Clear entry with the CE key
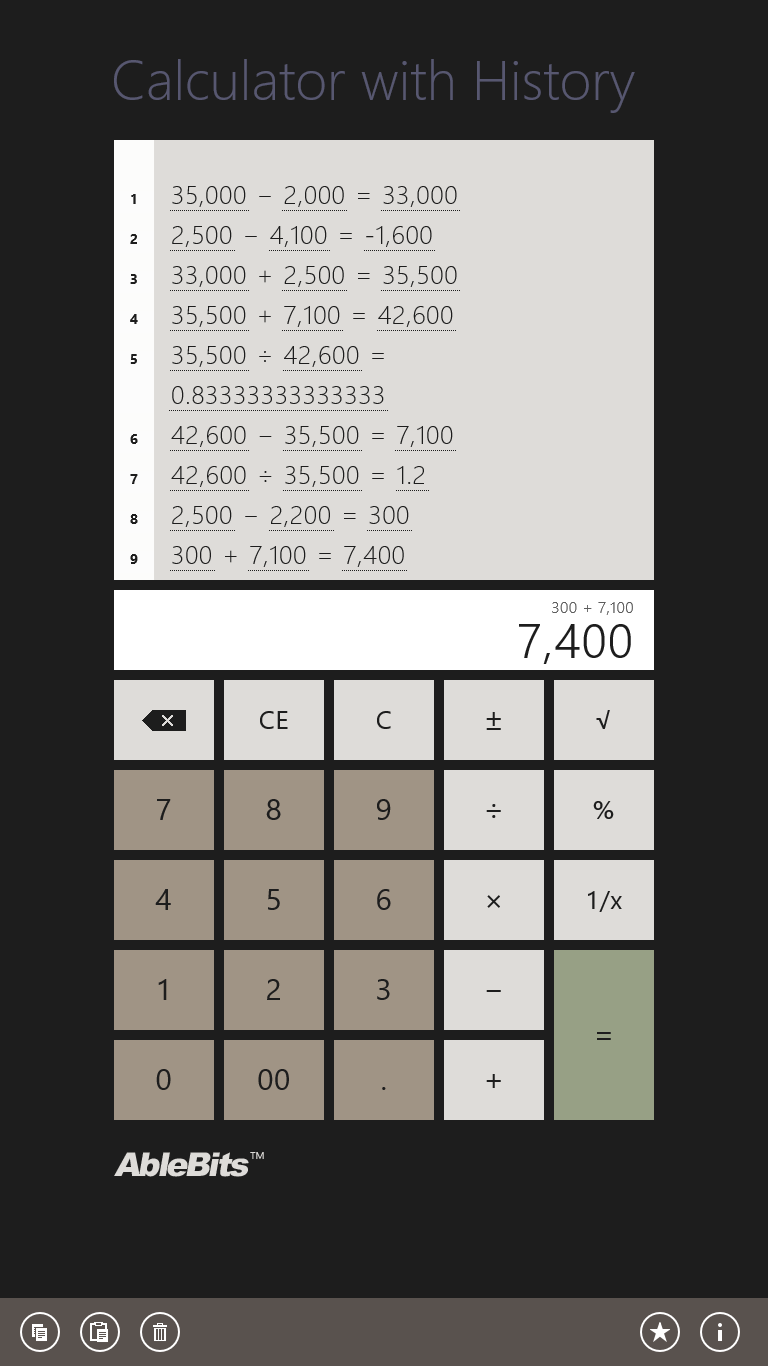 274,720
